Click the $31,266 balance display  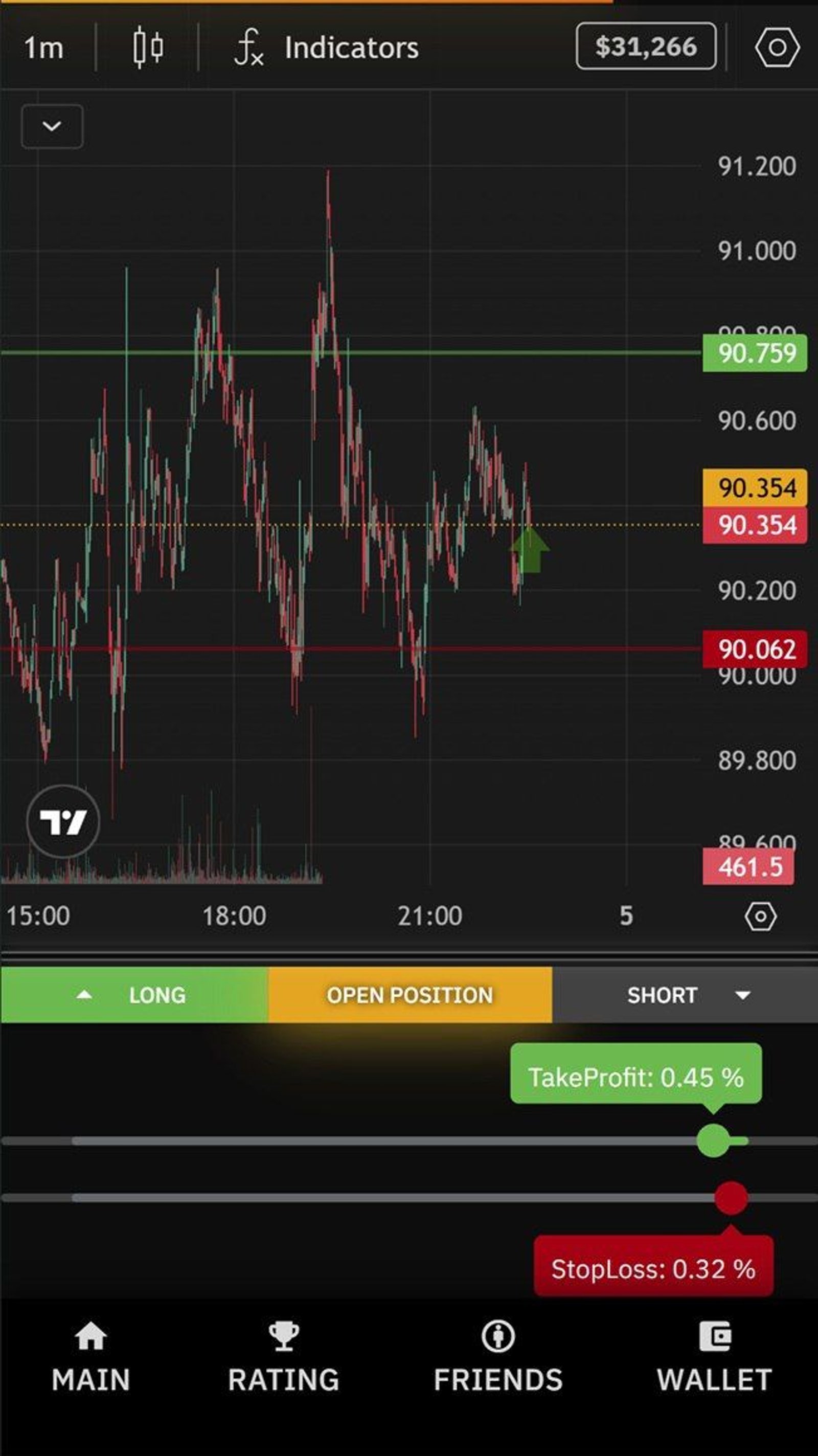(x=646, y=48)
